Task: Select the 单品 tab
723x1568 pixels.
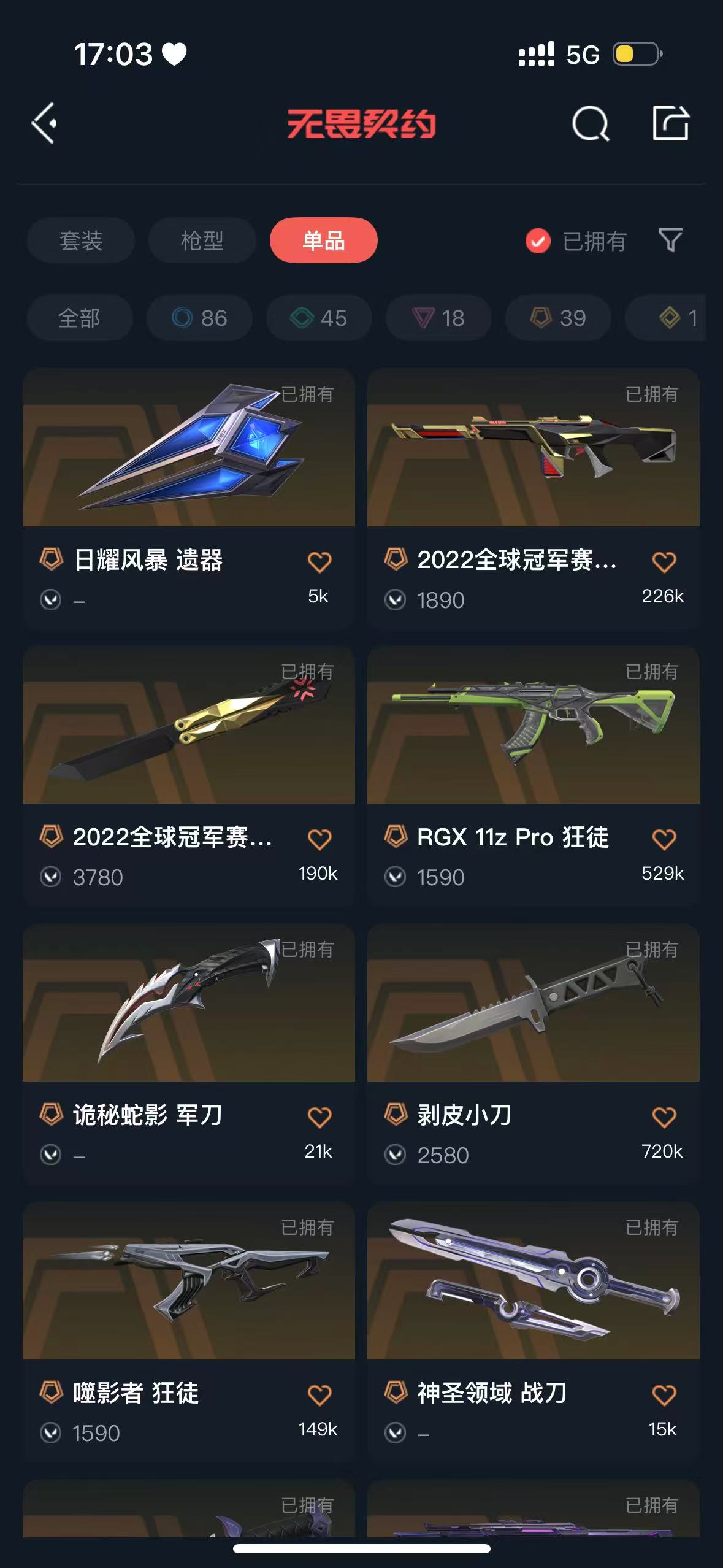Action: pyautogui.click(x=323, y=240)
